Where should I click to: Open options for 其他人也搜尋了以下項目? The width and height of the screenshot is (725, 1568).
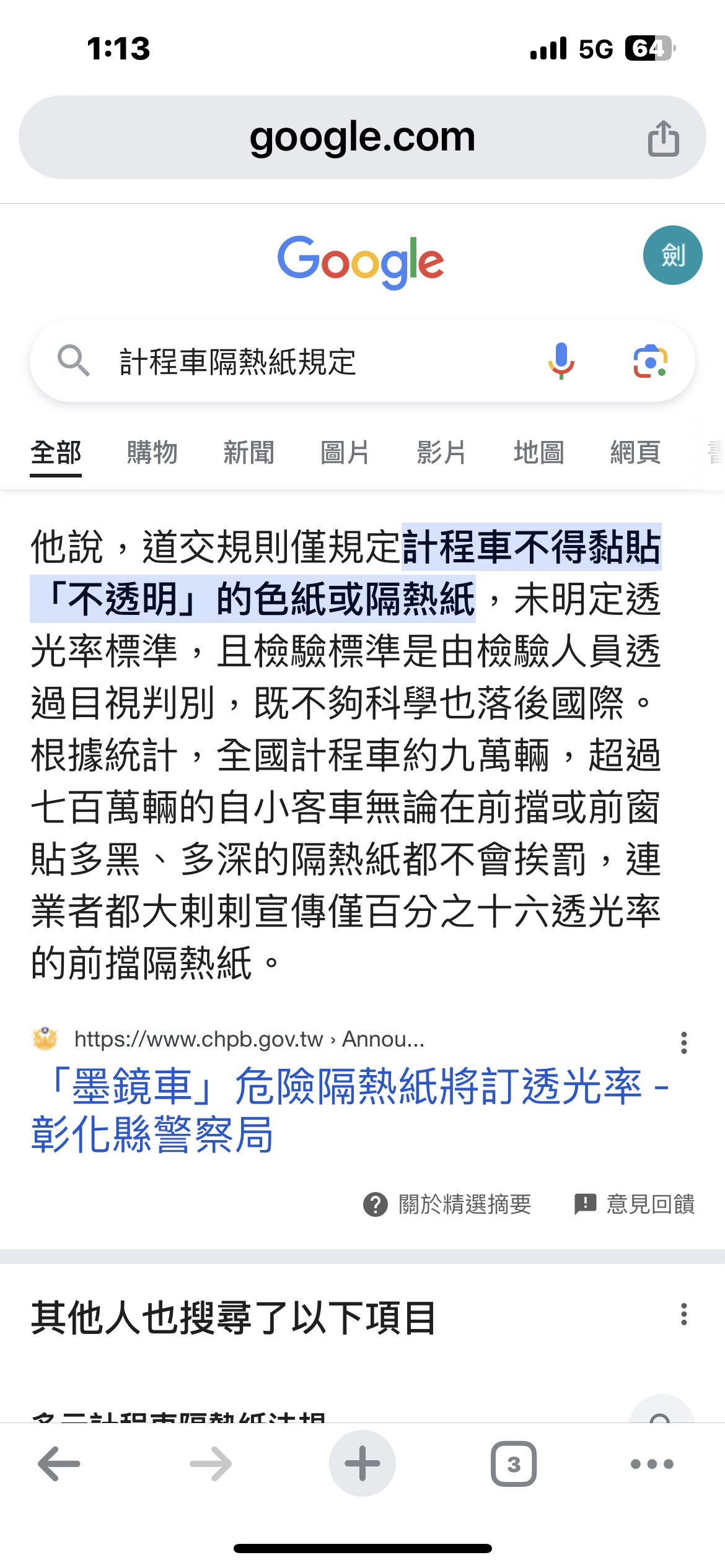[x=683, y=1314]
